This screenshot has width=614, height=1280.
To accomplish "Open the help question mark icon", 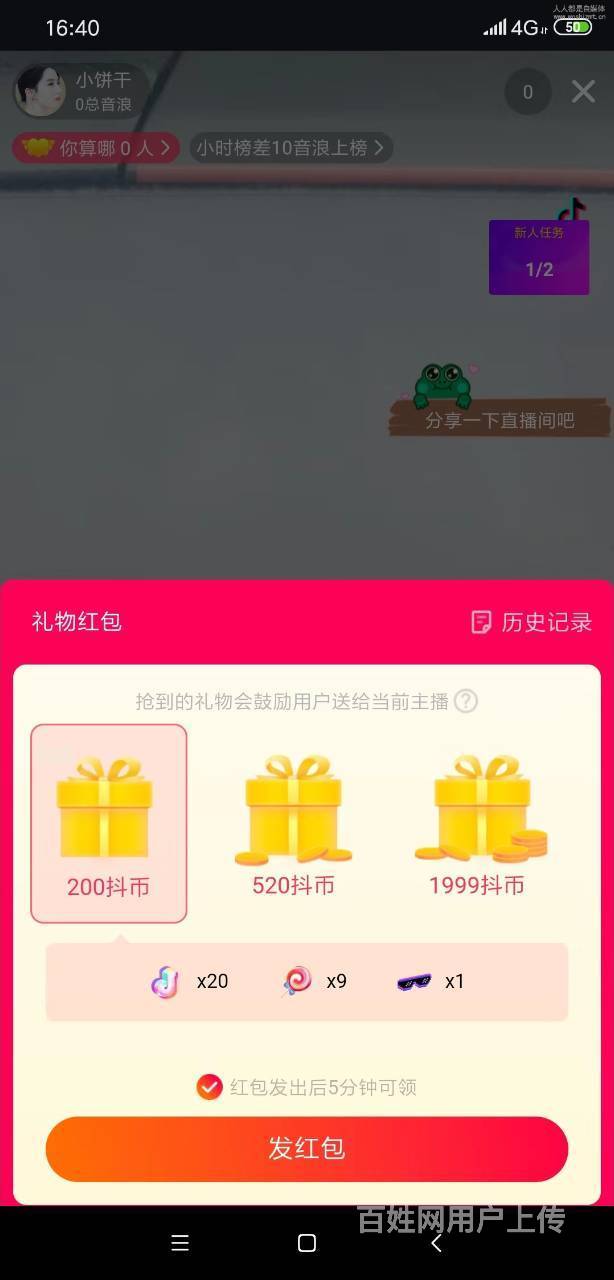I will [465, 701].
